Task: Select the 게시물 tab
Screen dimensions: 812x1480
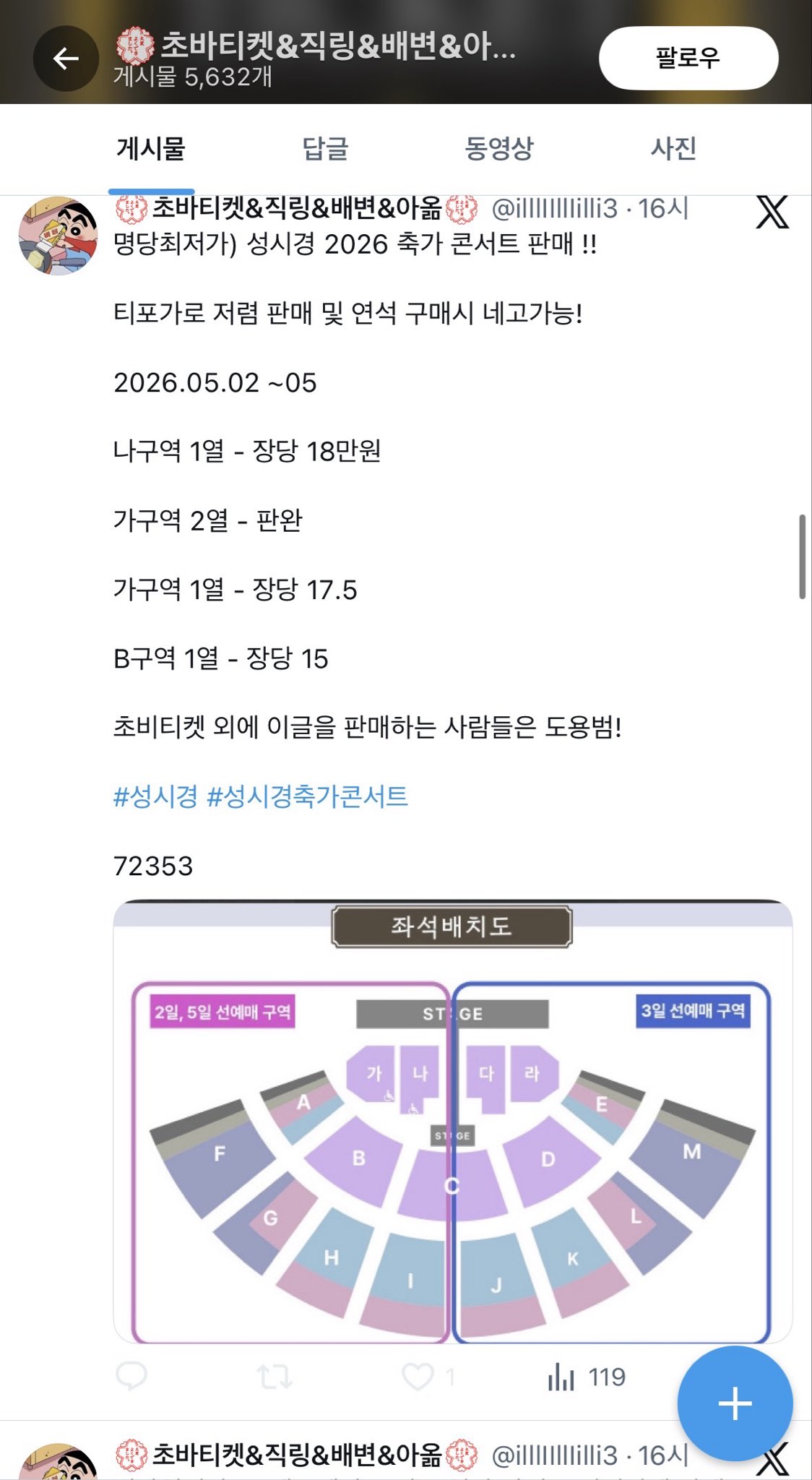Action: (x=151, y=149)
